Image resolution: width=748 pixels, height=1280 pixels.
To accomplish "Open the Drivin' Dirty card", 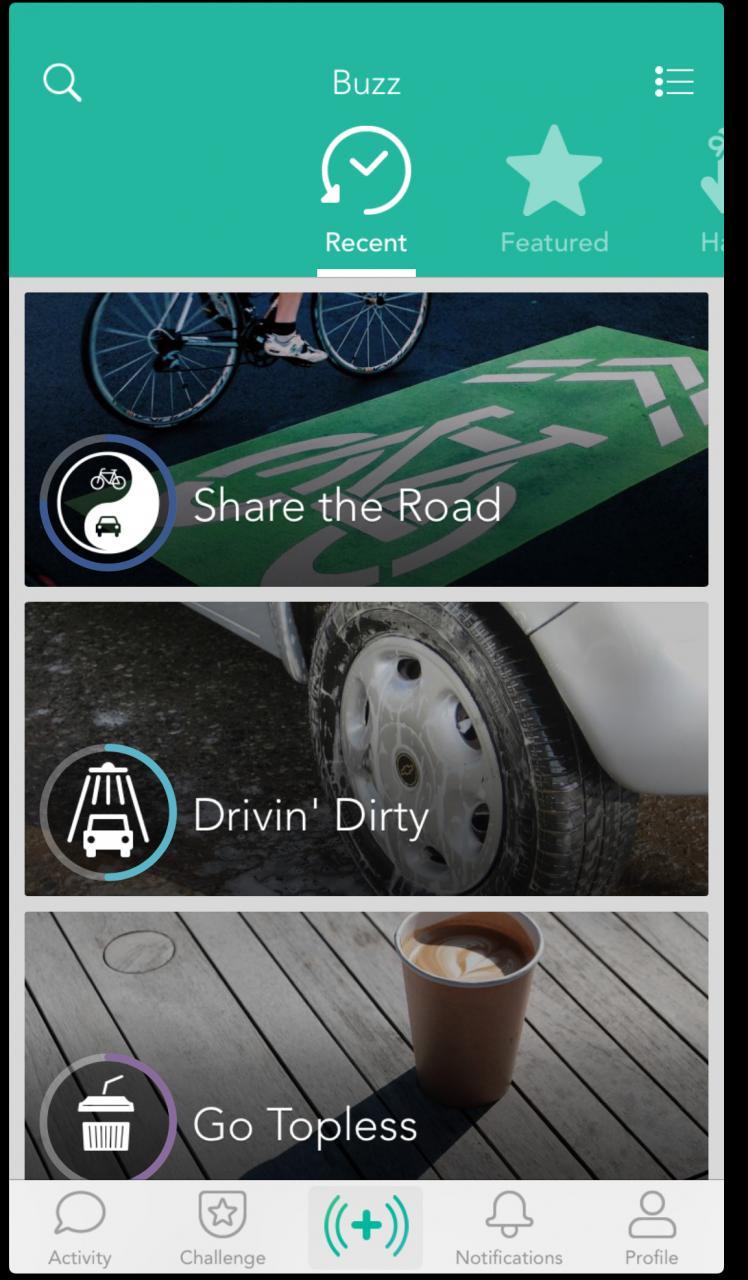I will [366, 749].
